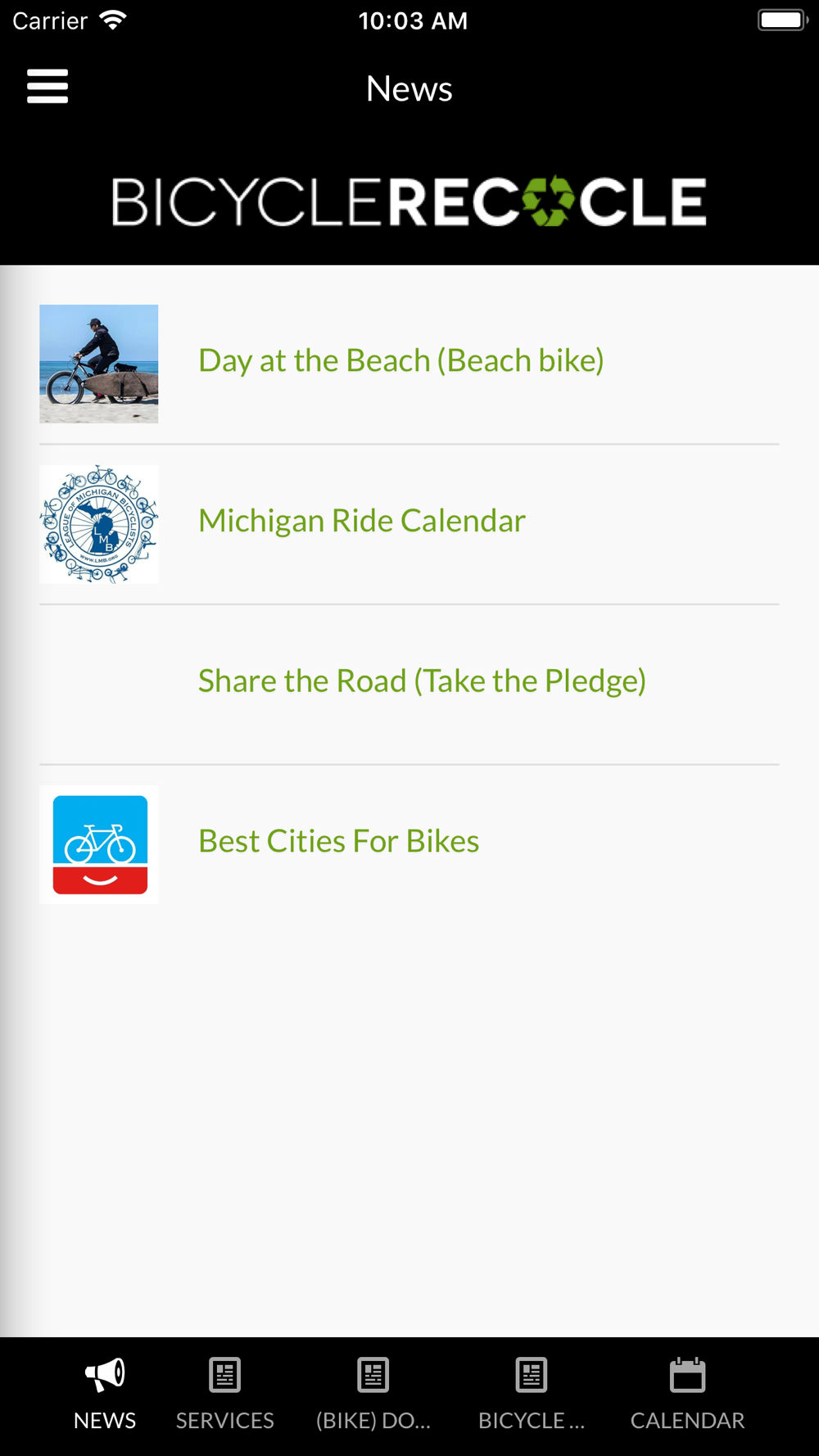The width and height of the screenshot is (819, 1456).
Task: Open Day at the Beach article
Action: (x=409, y=364)
